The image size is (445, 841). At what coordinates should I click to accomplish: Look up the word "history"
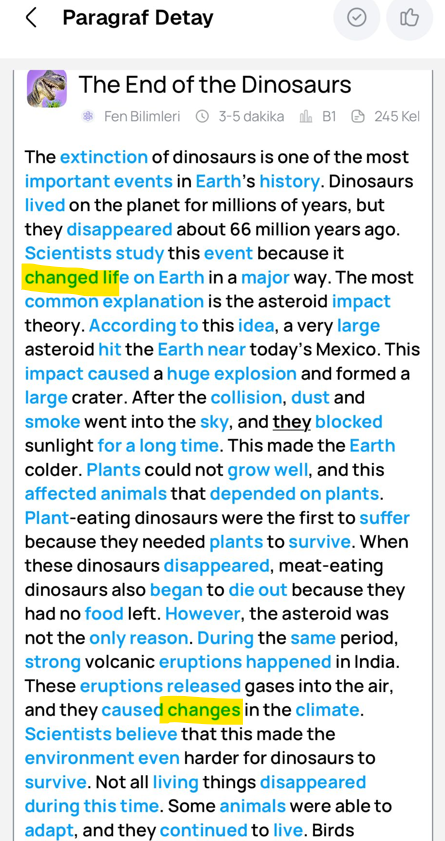click(x=290, y=181)
